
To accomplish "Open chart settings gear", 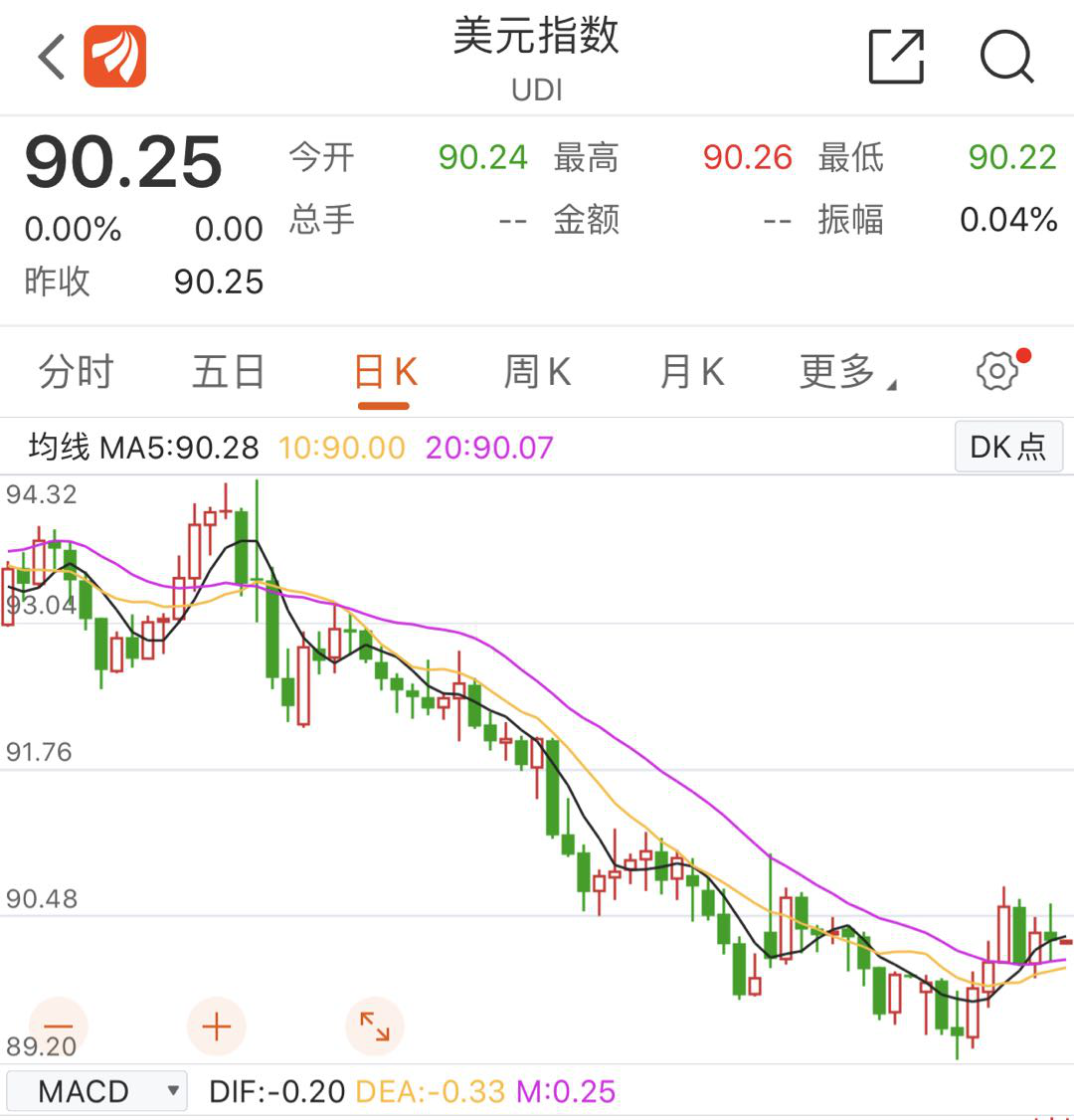I will pyautogui.click(x=997, y=371).
